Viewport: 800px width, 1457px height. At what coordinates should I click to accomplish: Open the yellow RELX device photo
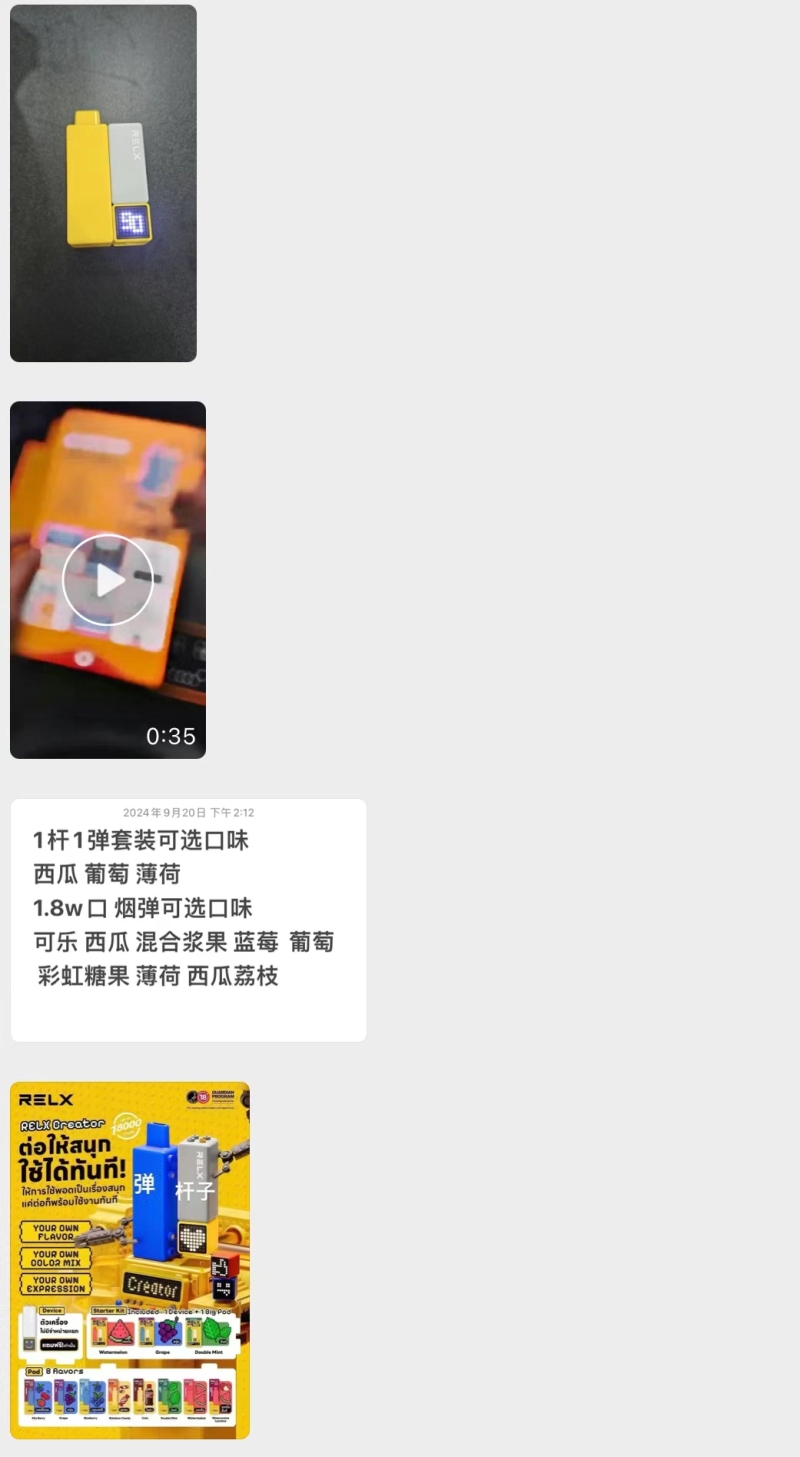(103, 183)
